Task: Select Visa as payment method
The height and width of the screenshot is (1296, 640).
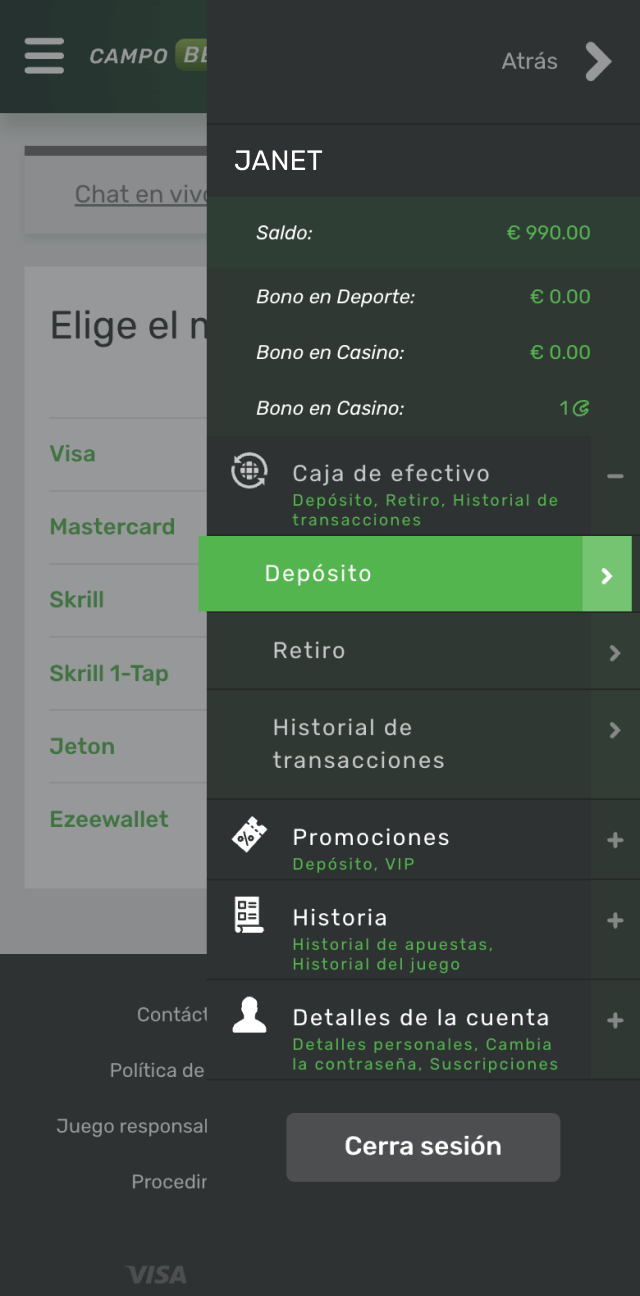Action: (73, 454)
